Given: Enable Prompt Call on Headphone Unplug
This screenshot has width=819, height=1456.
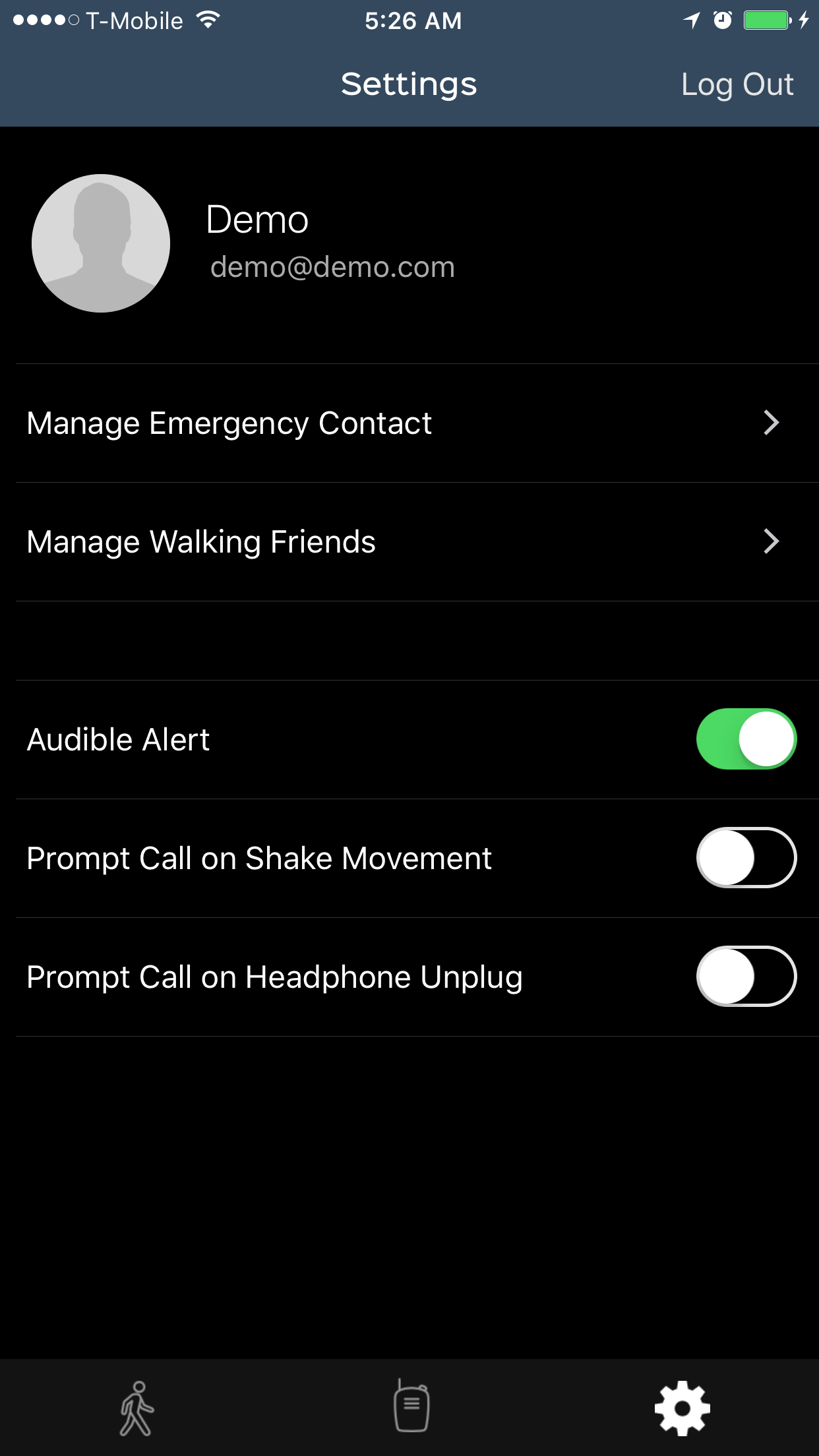Looking at the screenshot, I should (746, 977).
